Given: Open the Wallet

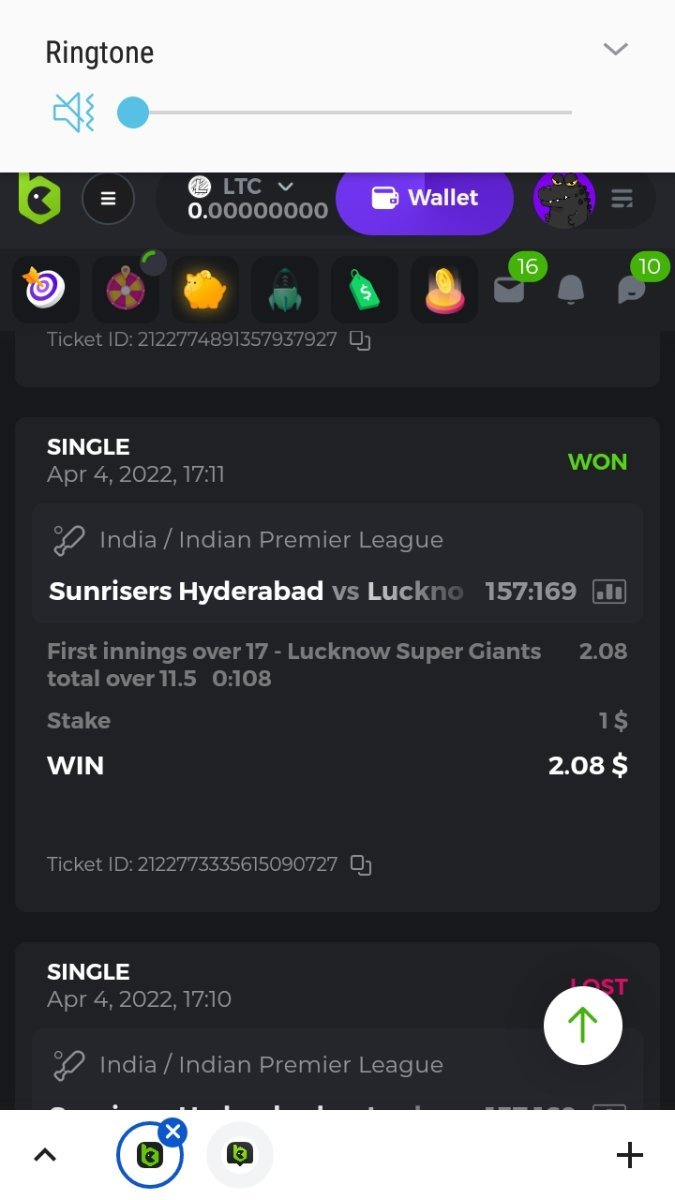Looking at the screenshot, I should tap(425, 198).
